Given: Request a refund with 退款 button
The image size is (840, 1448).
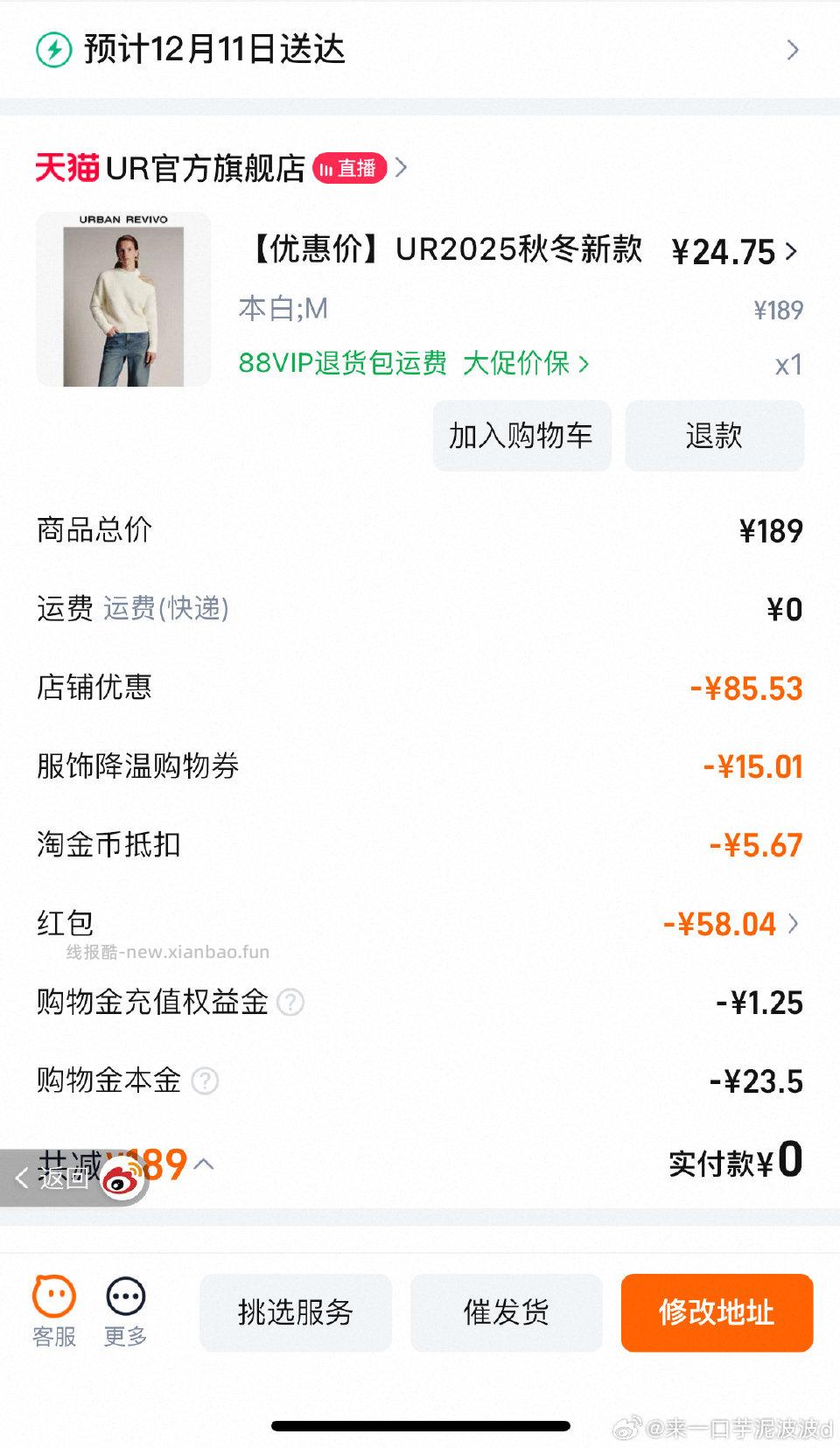Looking at the screenshot, I should point(714,436).
